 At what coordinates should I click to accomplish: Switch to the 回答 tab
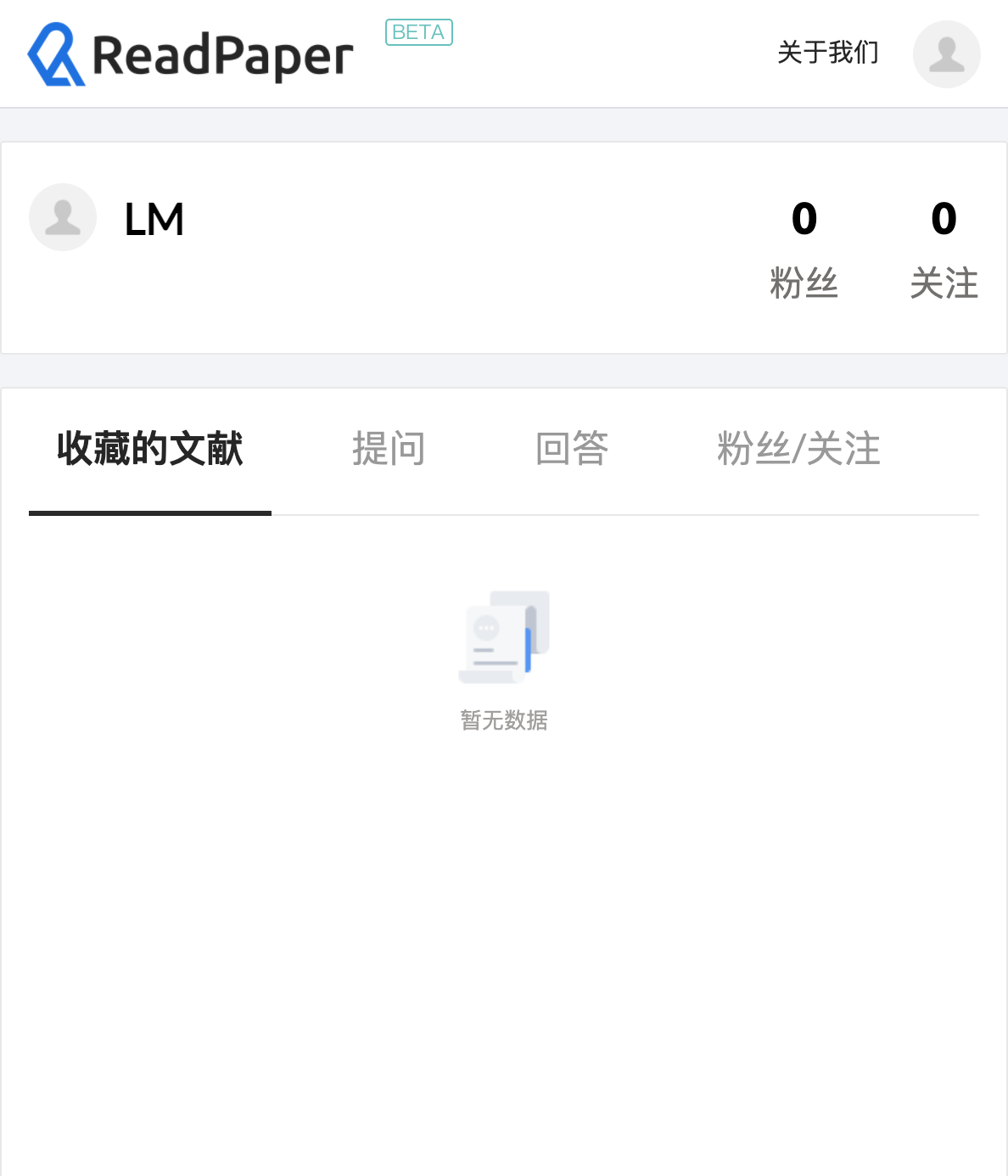pyautogui.click(x=572, y=449)
